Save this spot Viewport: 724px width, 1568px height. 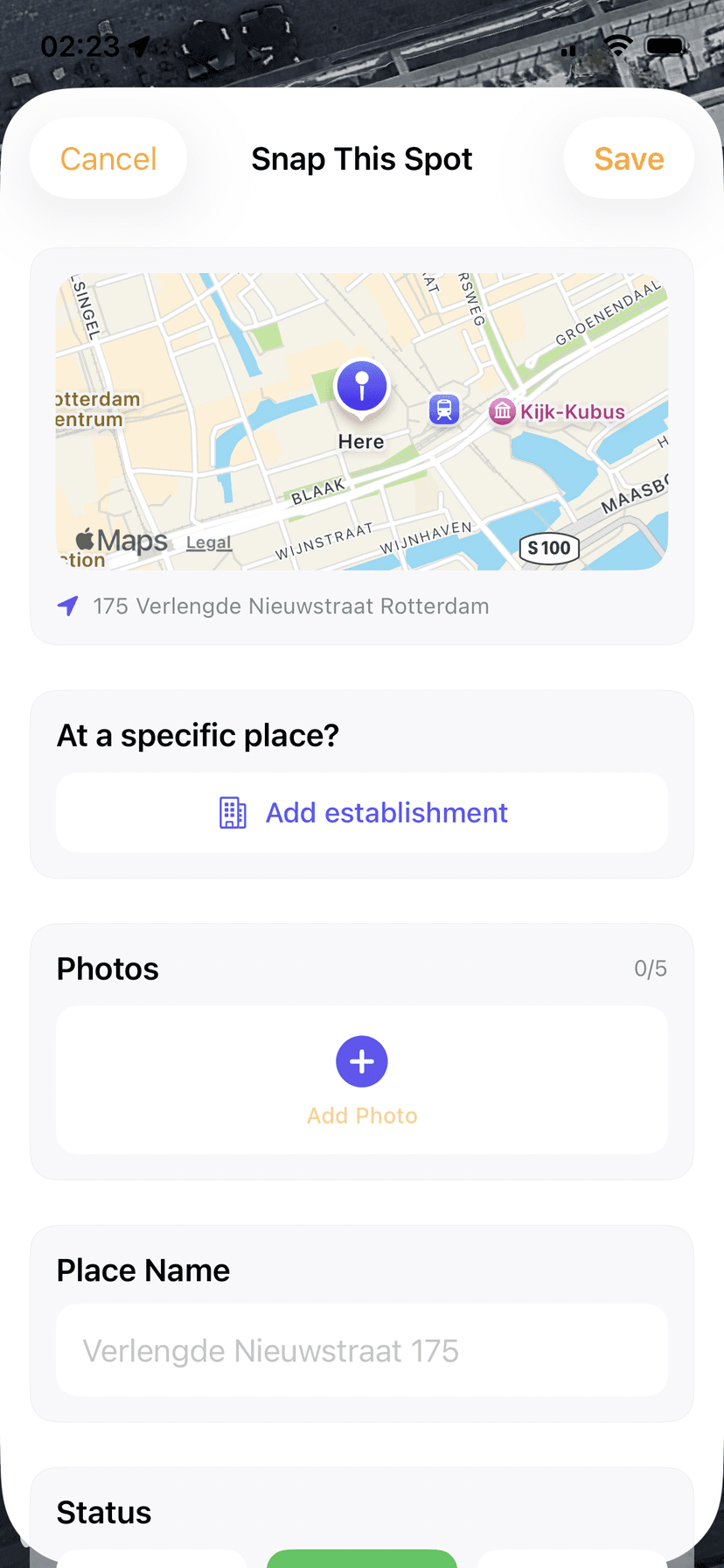pos(629,158)
